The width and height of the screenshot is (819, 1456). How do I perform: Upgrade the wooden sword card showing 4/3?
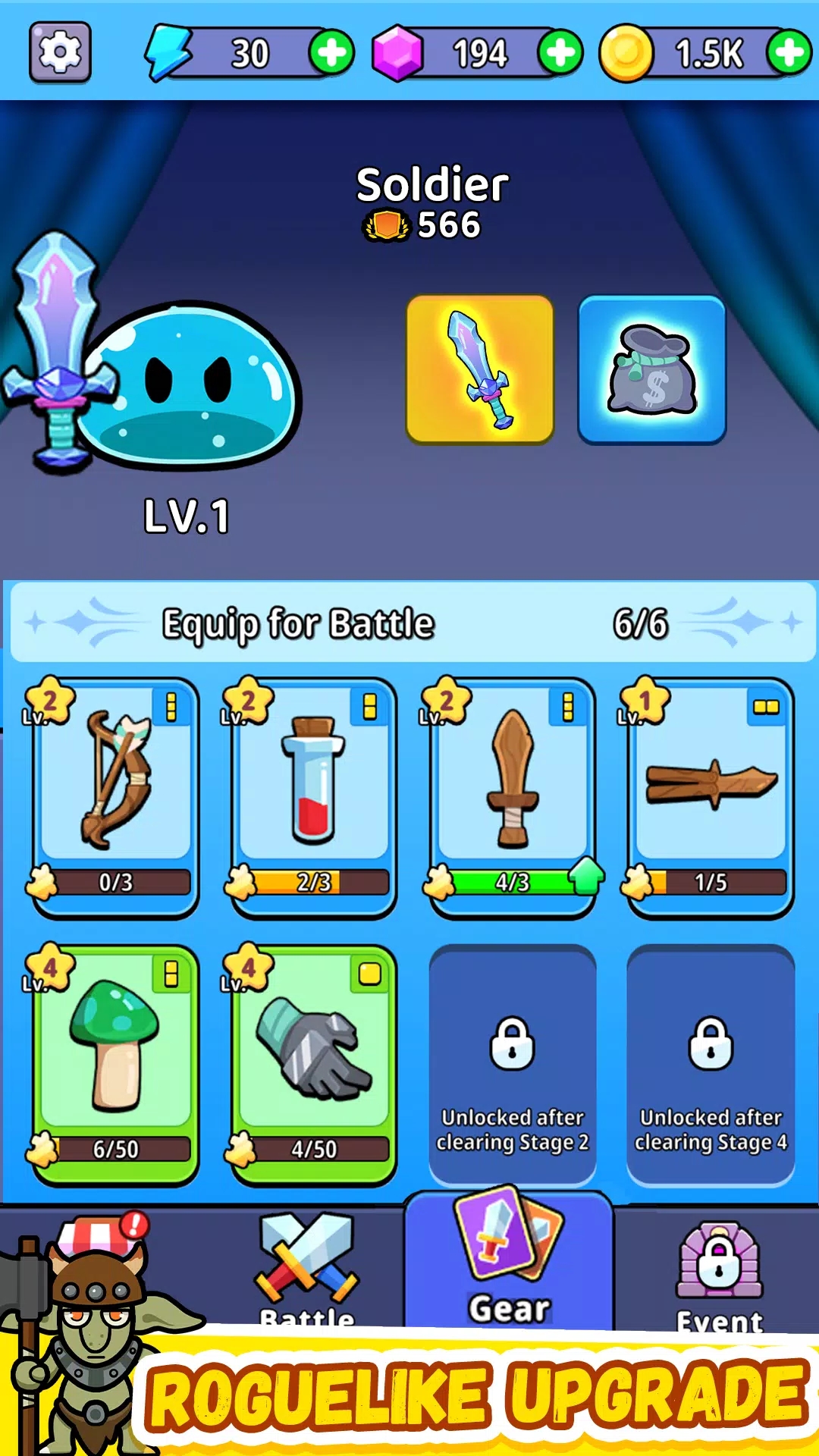click(x=512, y=796)
